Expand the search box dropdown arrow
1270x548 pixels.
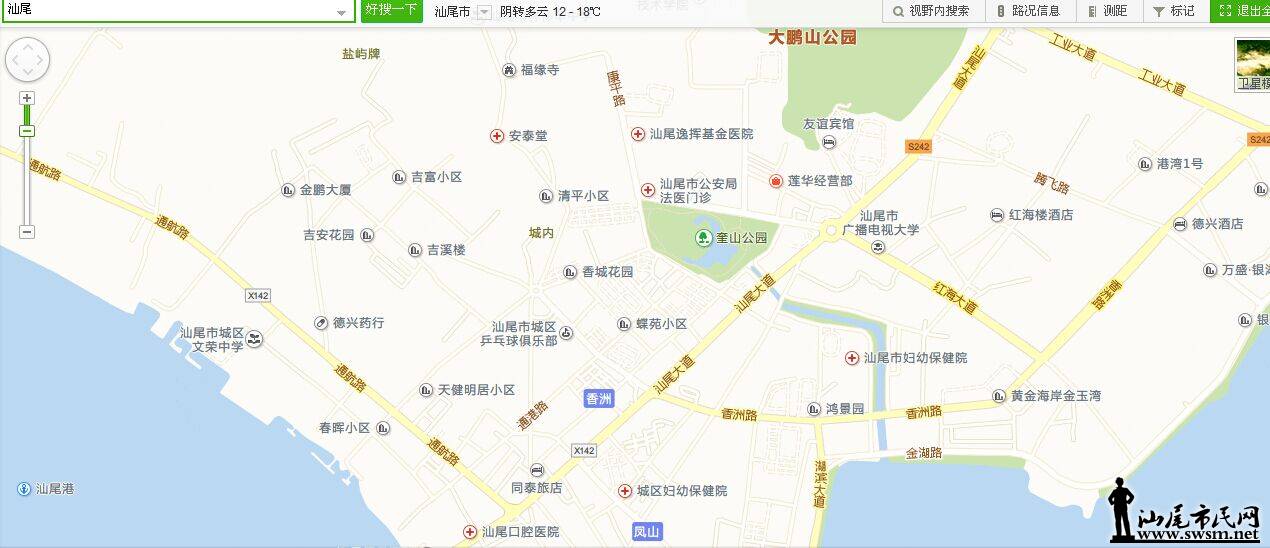click(x=342, y=12)
